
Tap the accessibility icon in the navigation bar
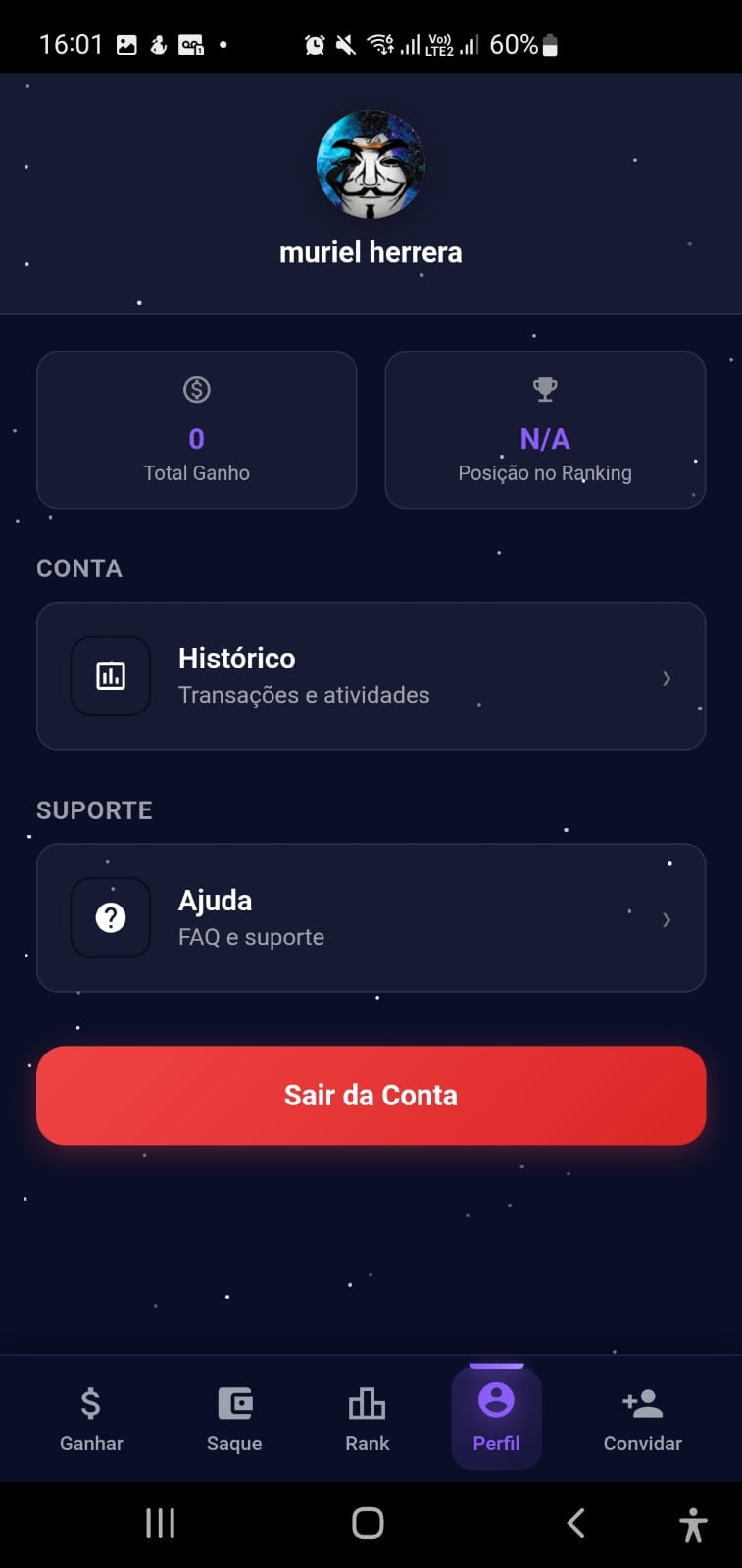pyautogui.click(x=692, y=1522)
